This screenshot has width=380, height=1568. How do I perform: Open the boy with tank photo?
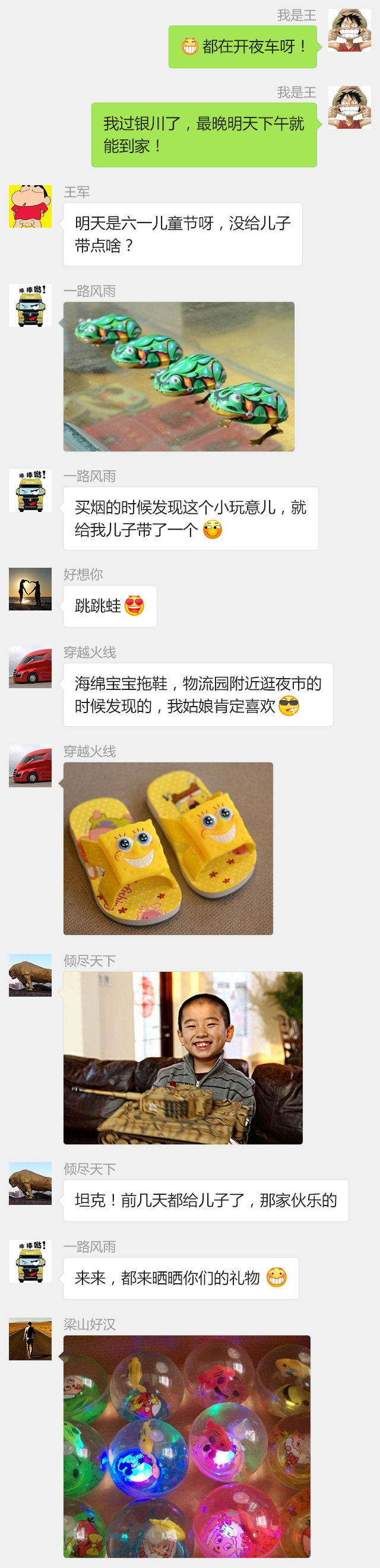click(183, 1057)
